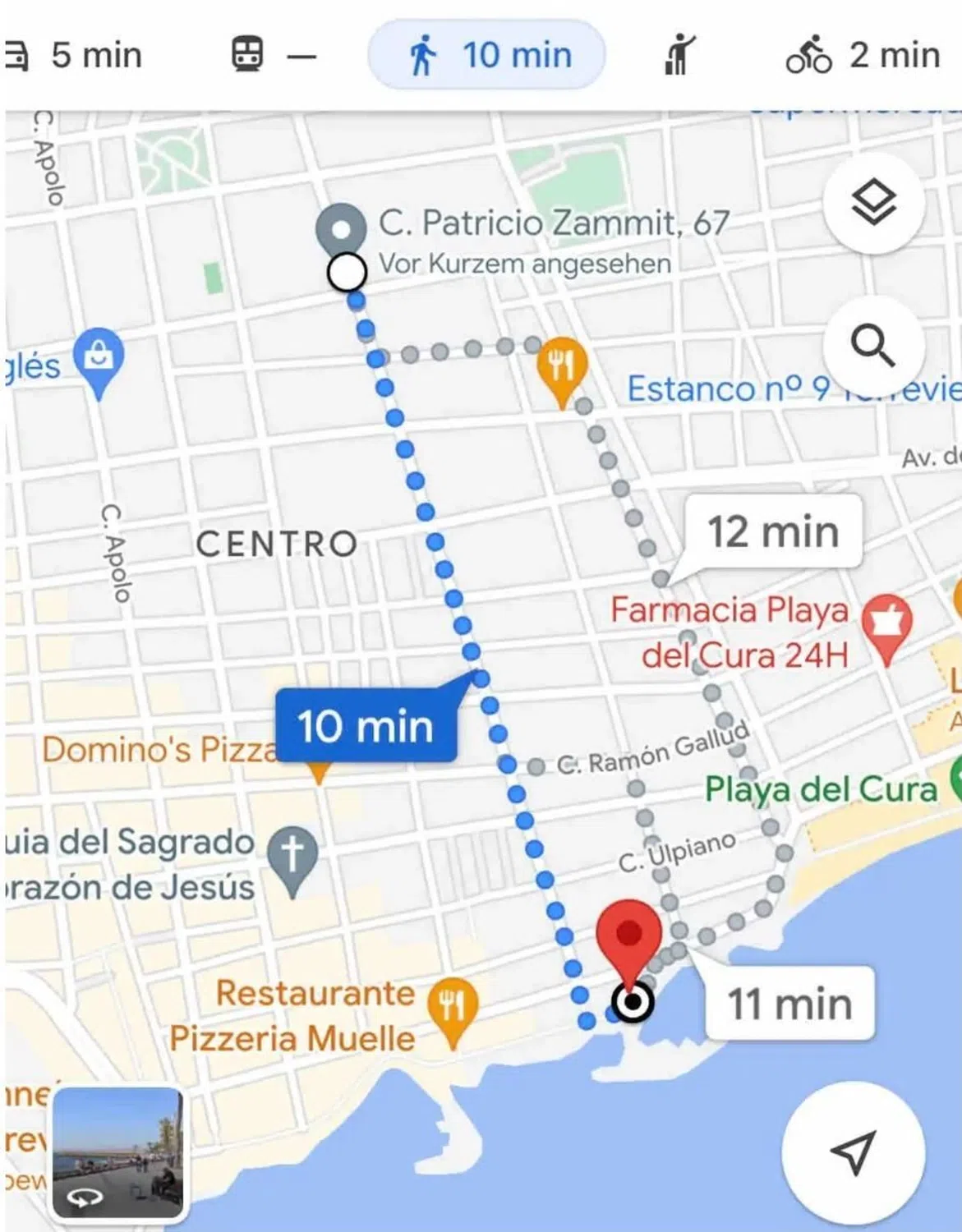Choose the 11 min alternative route
The image size is (962, 1232).
[789, 1004]
